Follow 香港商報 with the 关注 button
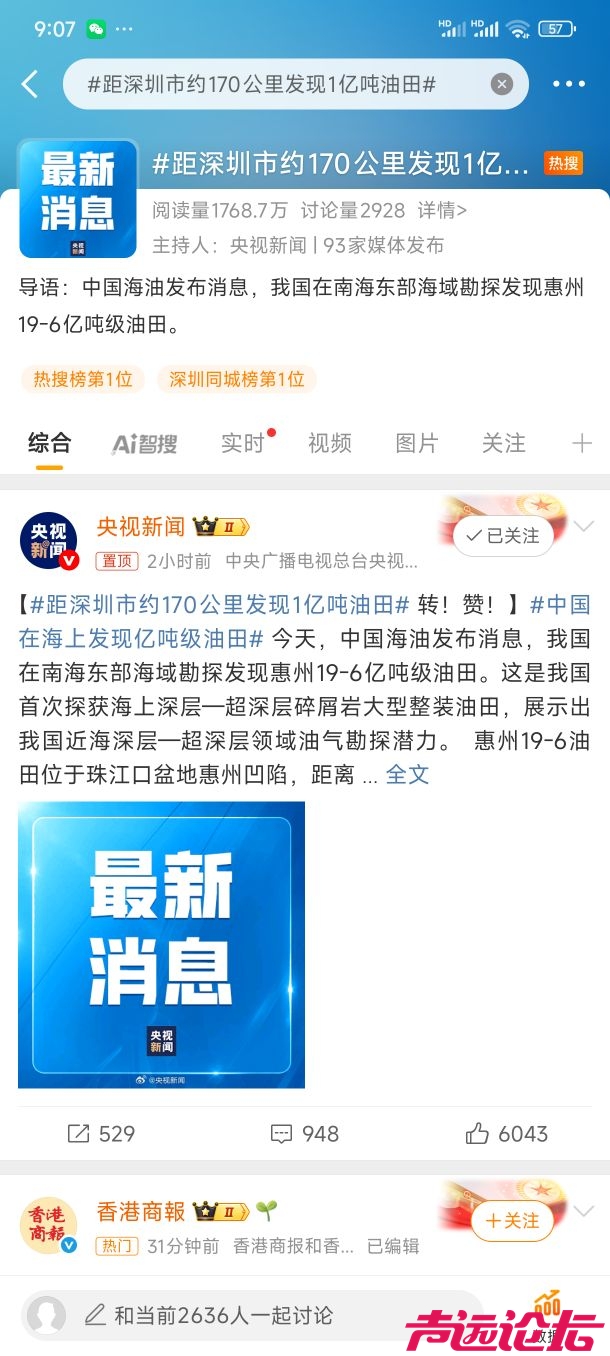This screenshot has height=1356, width=610. (511, 1221)
